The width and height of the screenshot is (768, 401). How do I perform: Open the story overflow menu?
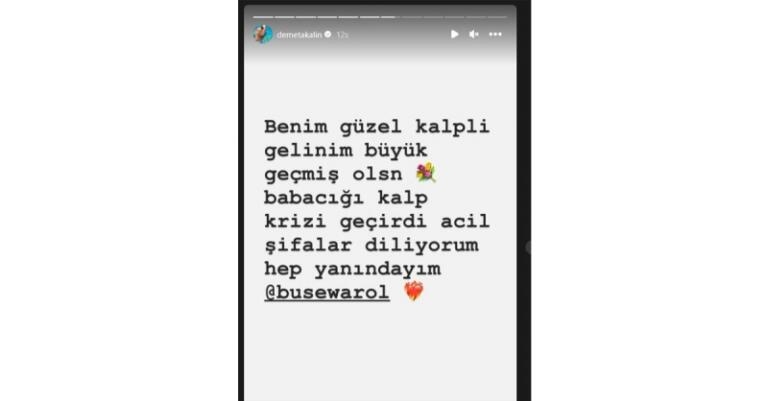point(495,34)
